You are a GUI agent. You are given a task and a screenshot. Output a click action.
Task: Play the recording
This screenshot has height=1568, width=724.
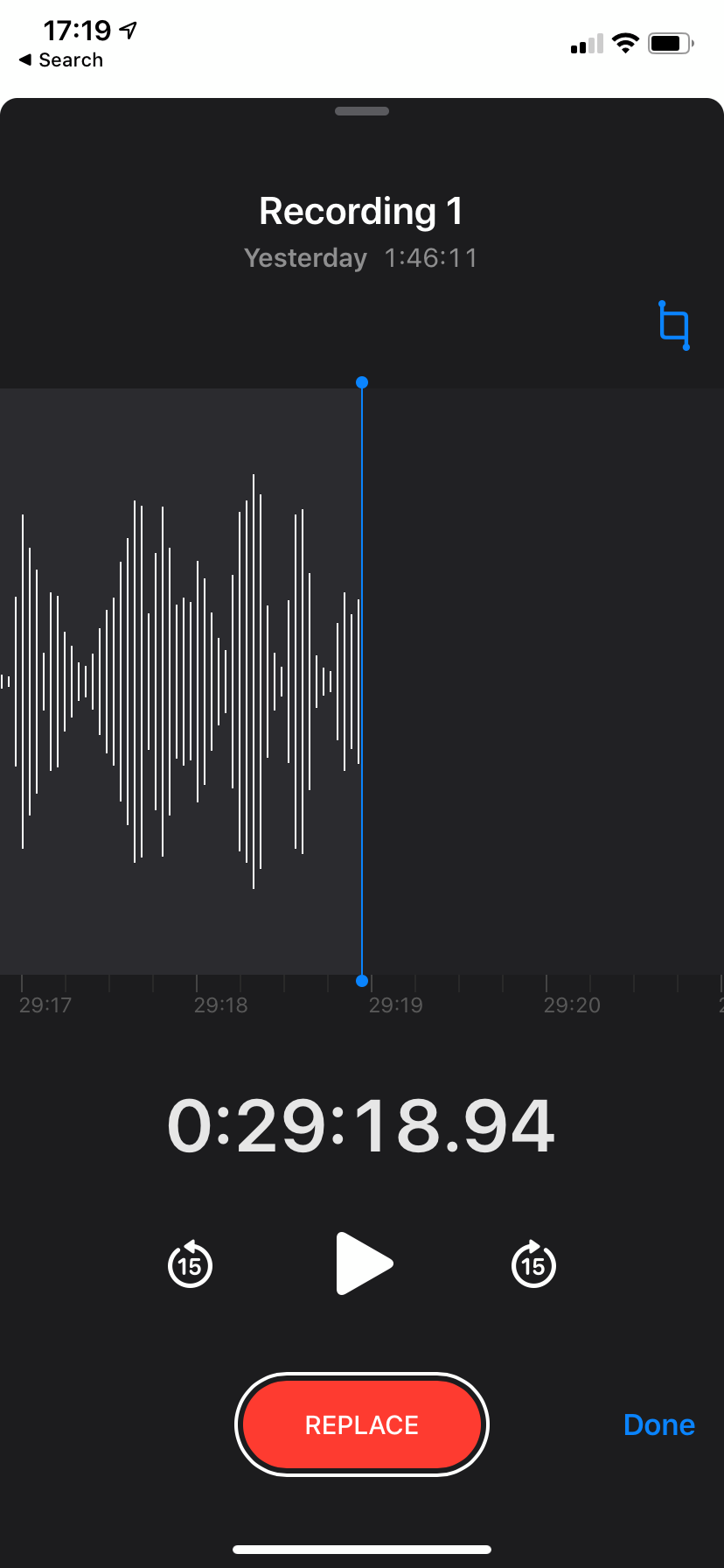364,1263
